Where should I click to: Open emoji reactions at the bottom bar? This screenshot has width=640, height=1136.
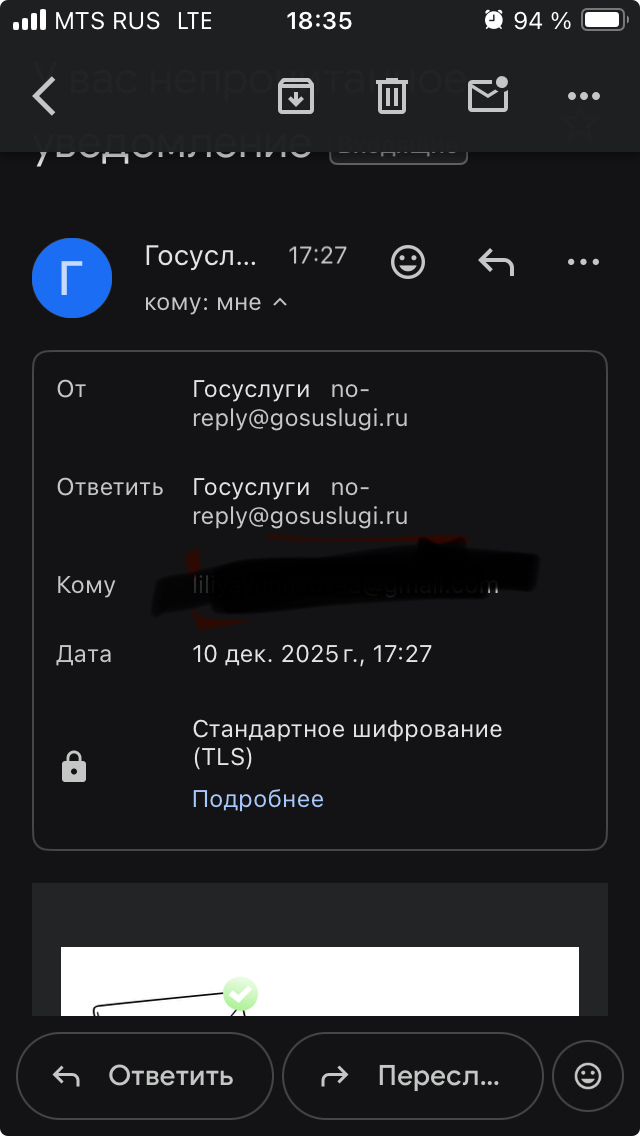588,1076
